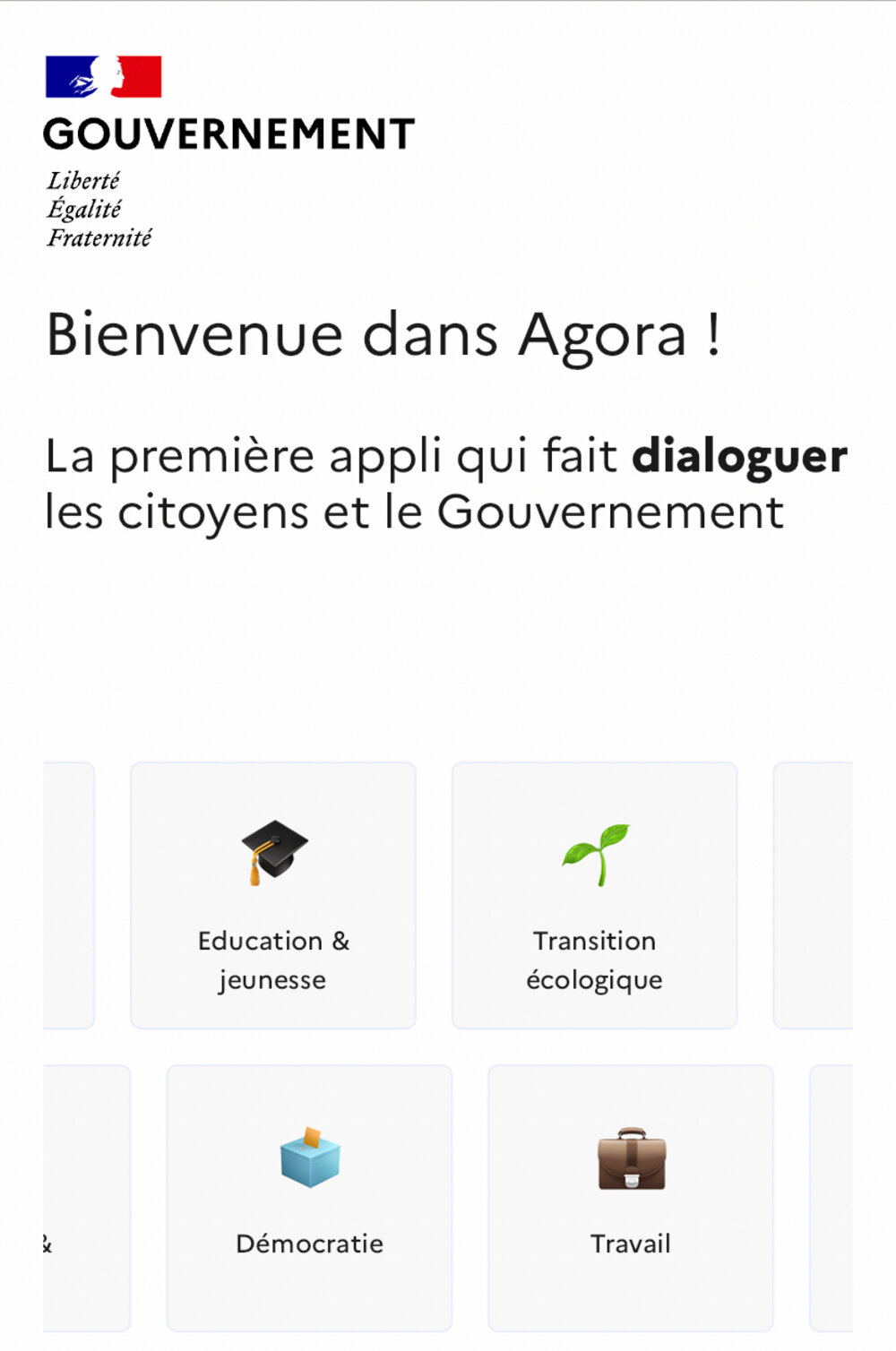This screenshot has height=1351, width=896.
Task: Open the Transition écologique theme card
Action: pyautogui.click(x=594, y=896)
